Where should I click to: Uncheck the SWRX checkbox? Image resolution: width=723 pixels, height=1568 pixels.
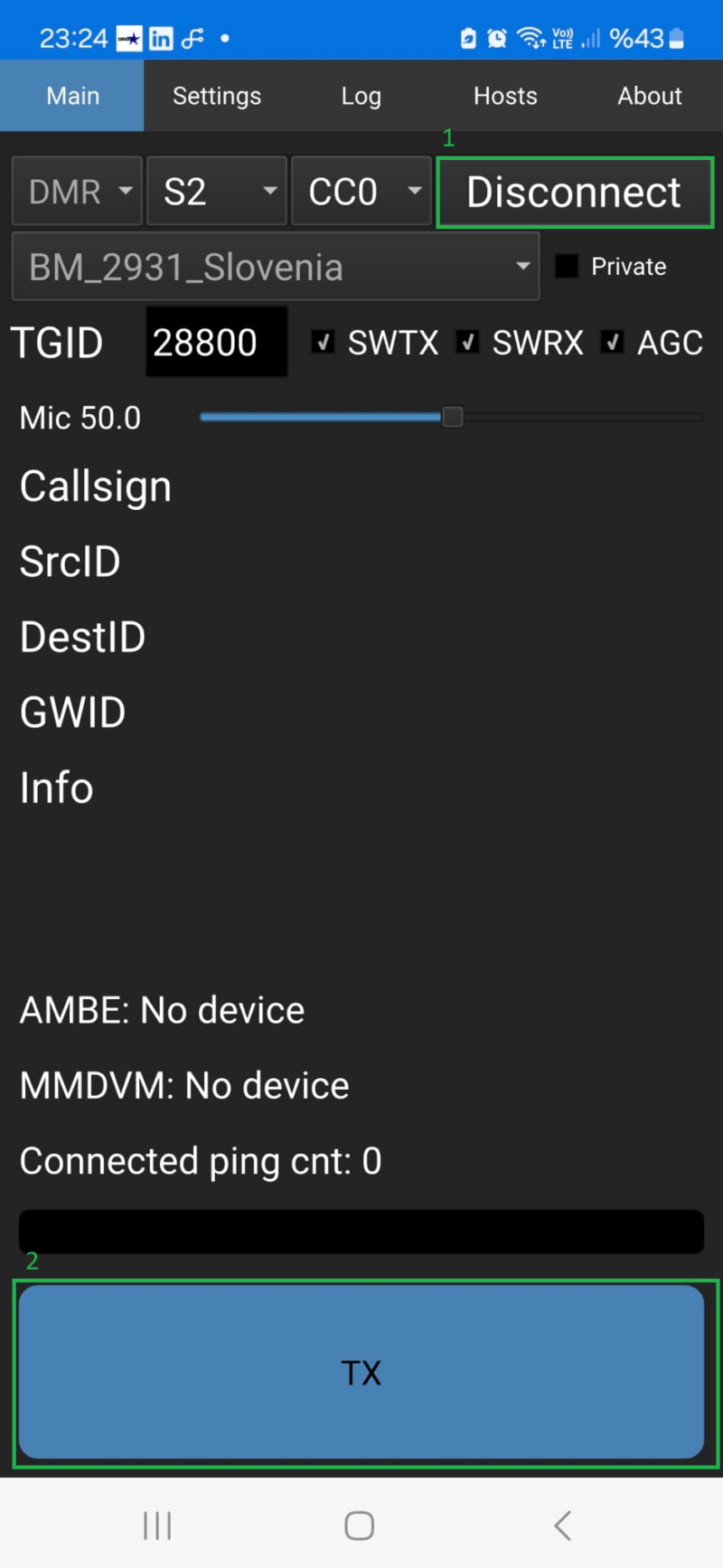pyautogui.click(x=467, y=342)
